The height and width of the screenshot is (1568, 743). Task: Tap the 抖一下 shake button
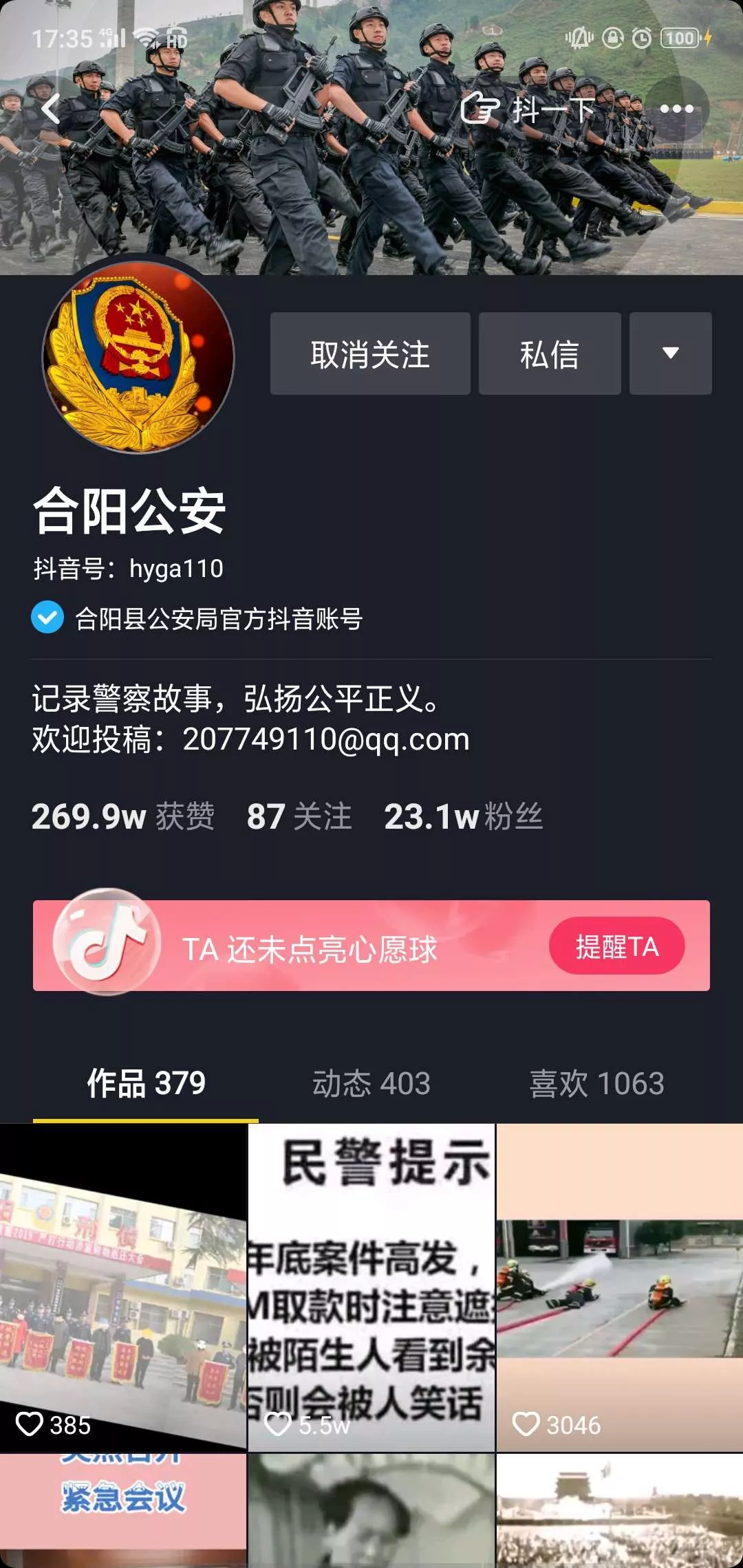pos(528,109)
